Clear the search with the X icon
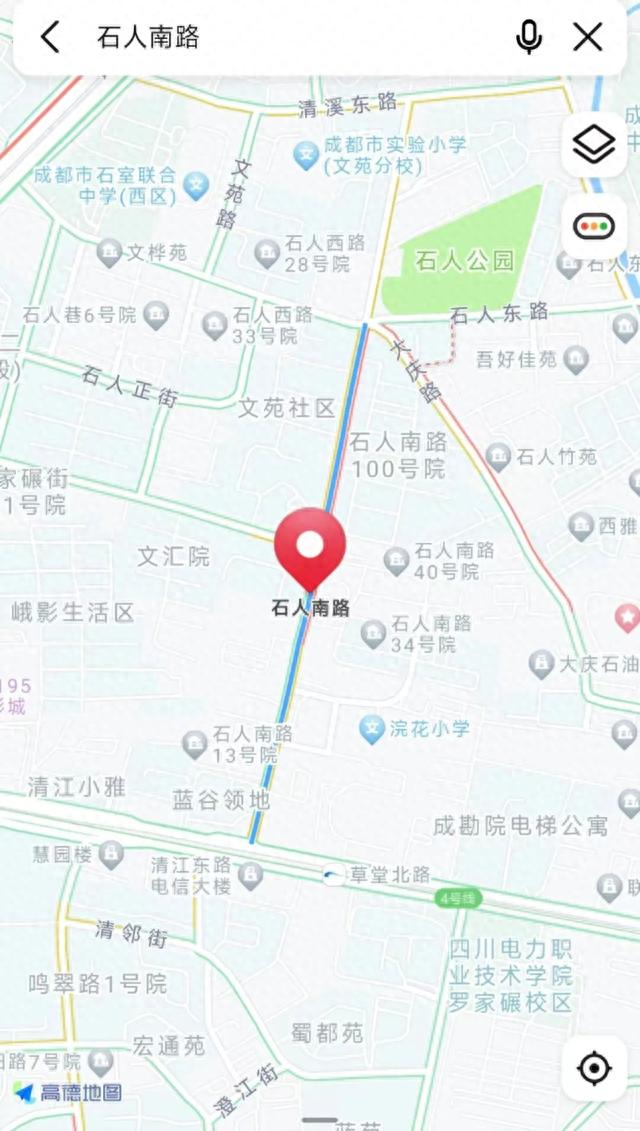This screenshot has width=640, height=1131. [587, 37]
